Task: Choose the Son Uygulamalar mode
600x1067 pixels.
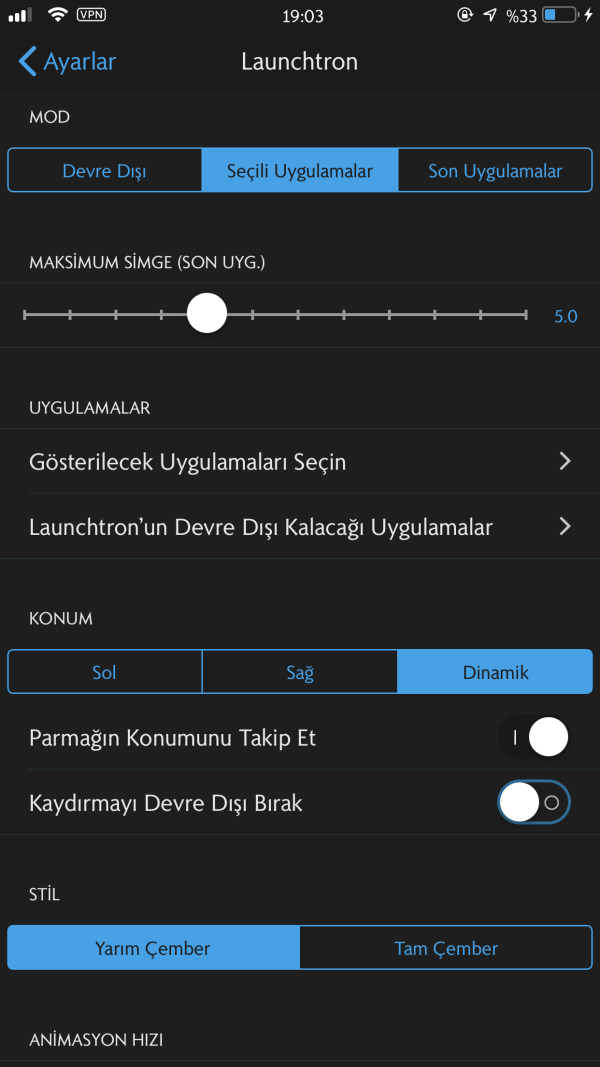Action: click(x=495, y=170)
